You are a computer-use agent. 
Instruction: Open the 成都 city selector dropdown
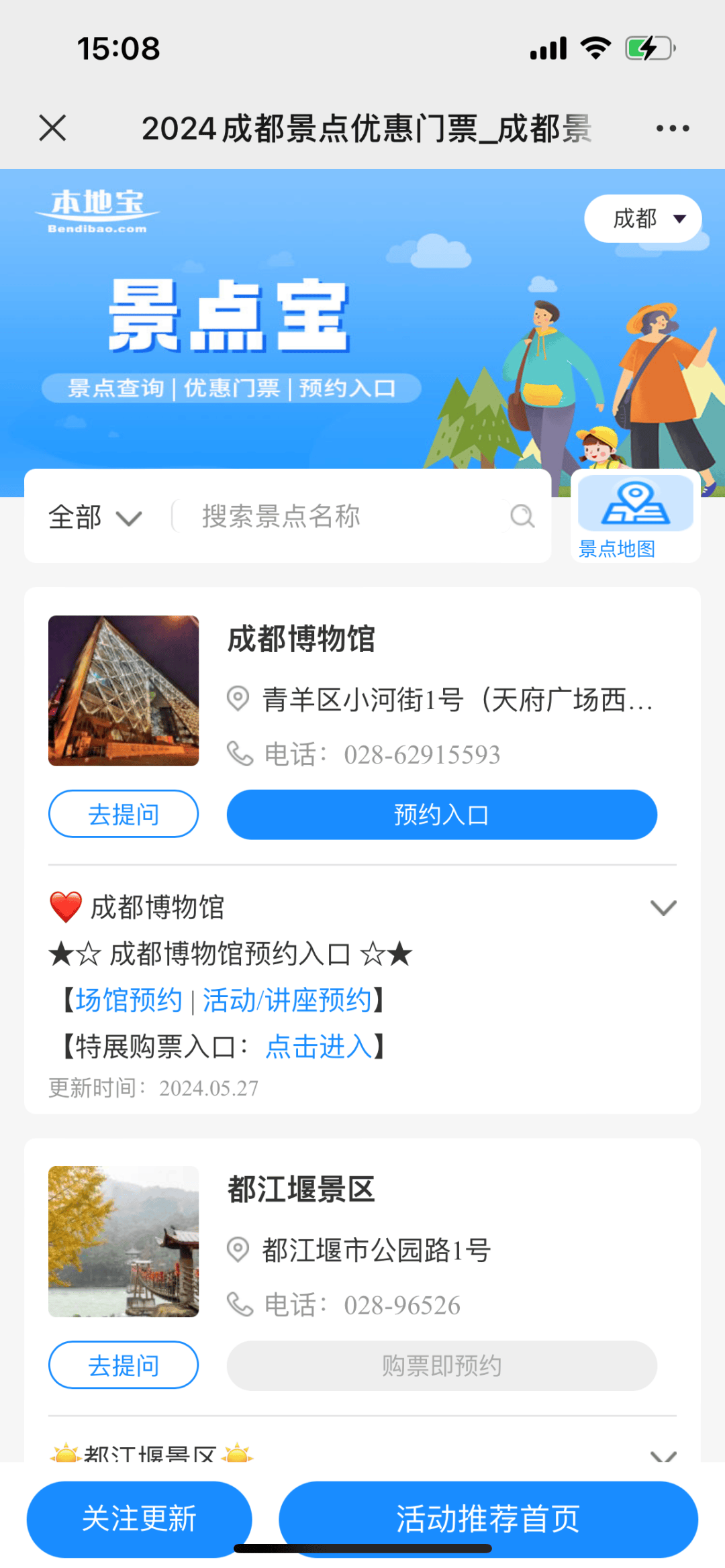pos(642,218)
